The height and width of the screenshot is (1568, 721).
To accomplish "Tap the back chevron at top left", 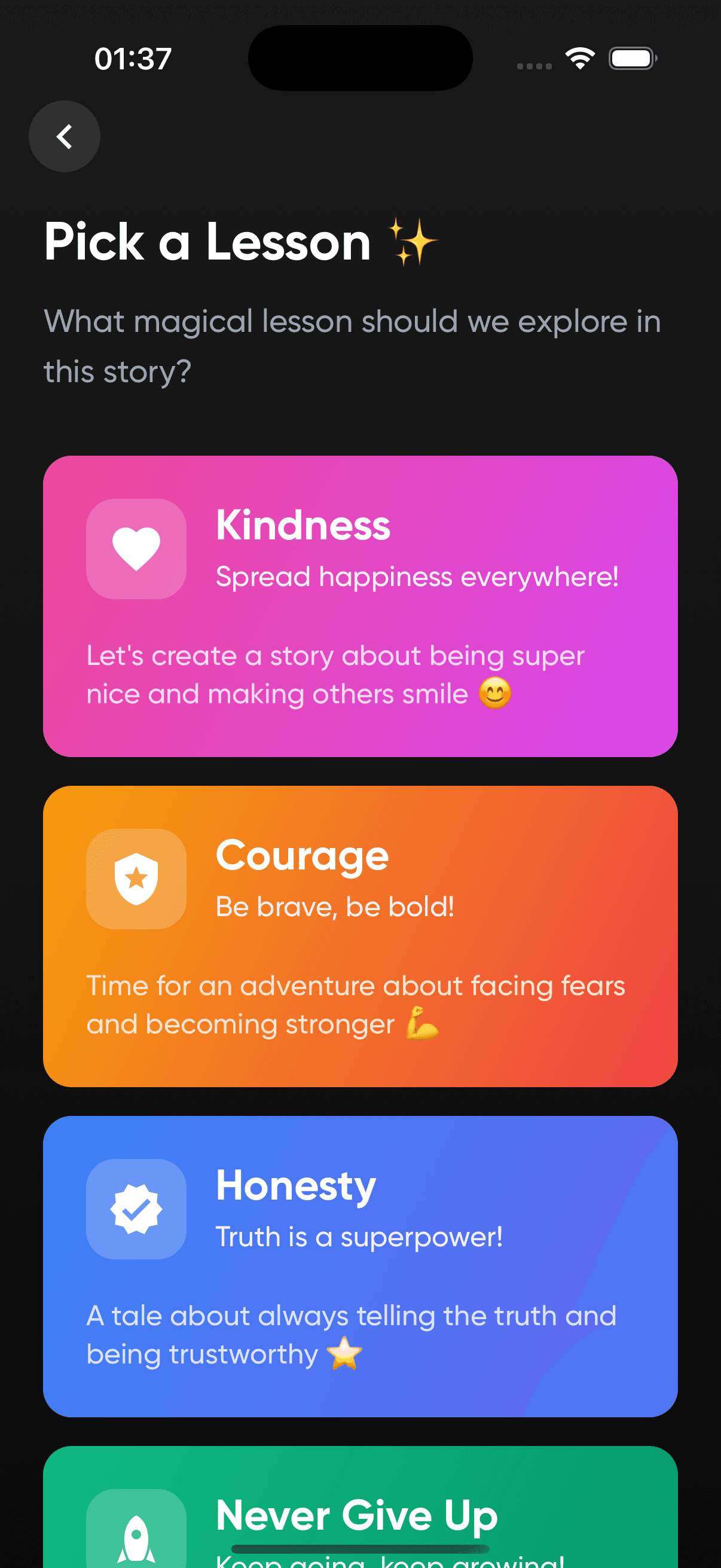I will 64,136.
